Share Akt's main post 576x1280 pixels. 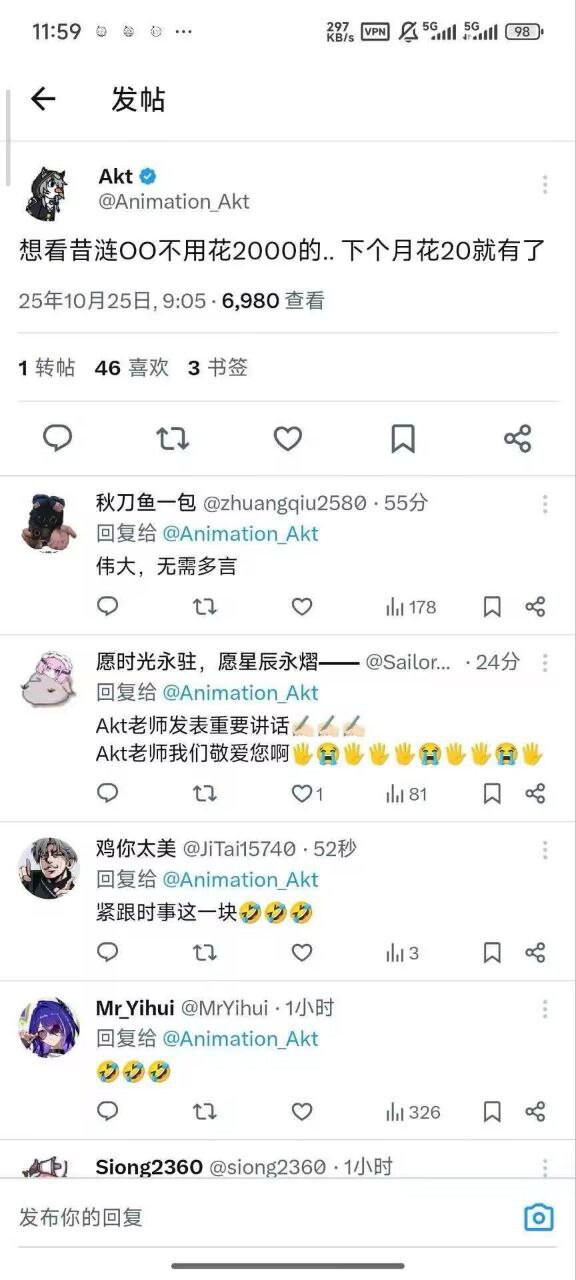(x=518, y=438)
